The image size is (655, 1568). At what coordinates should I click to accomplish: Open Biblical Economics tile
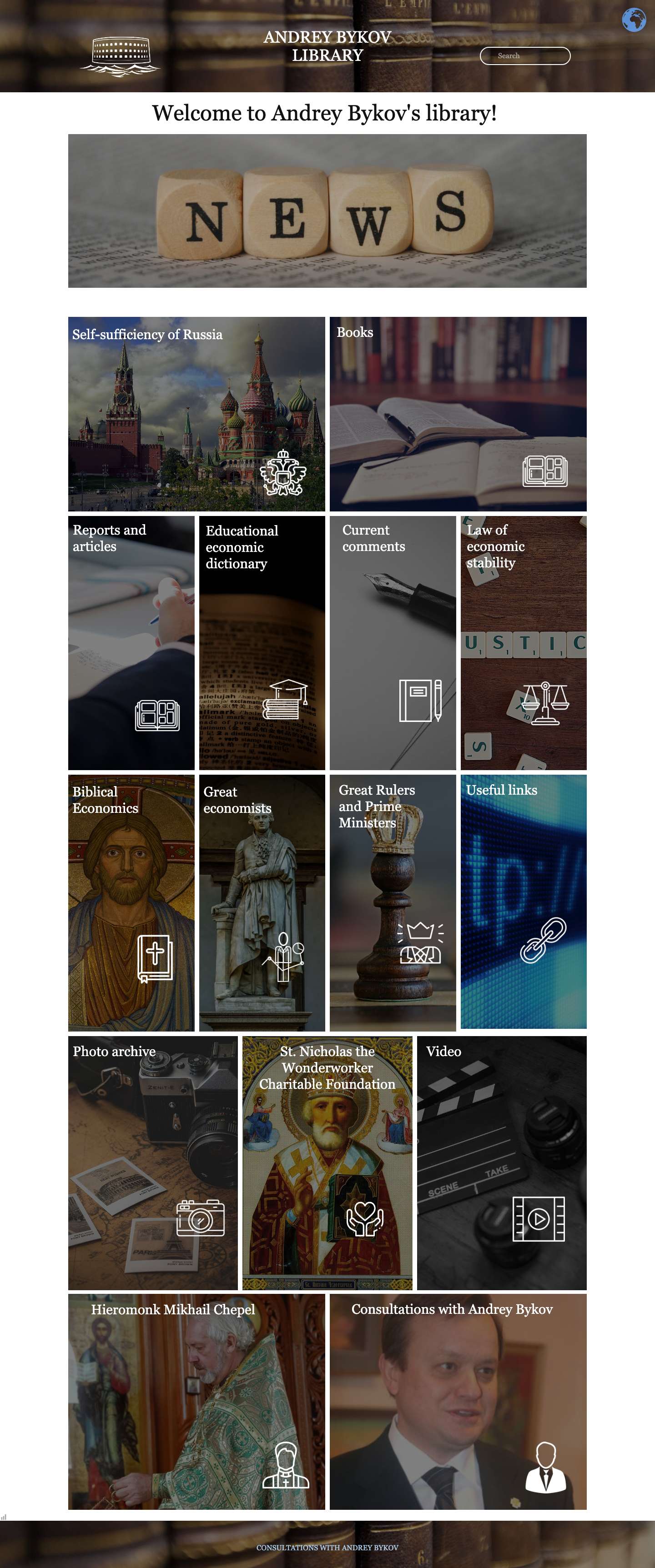tap(131, 902)
